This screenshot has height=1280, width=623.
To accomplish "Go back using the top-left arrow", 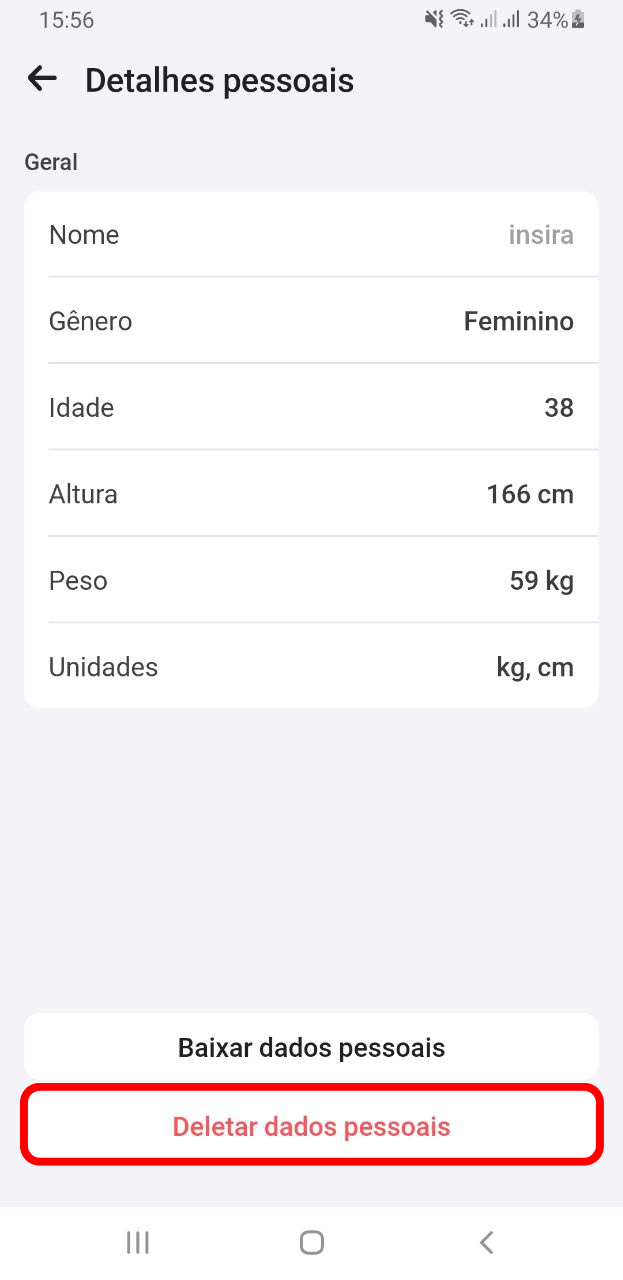I will 42,79.
